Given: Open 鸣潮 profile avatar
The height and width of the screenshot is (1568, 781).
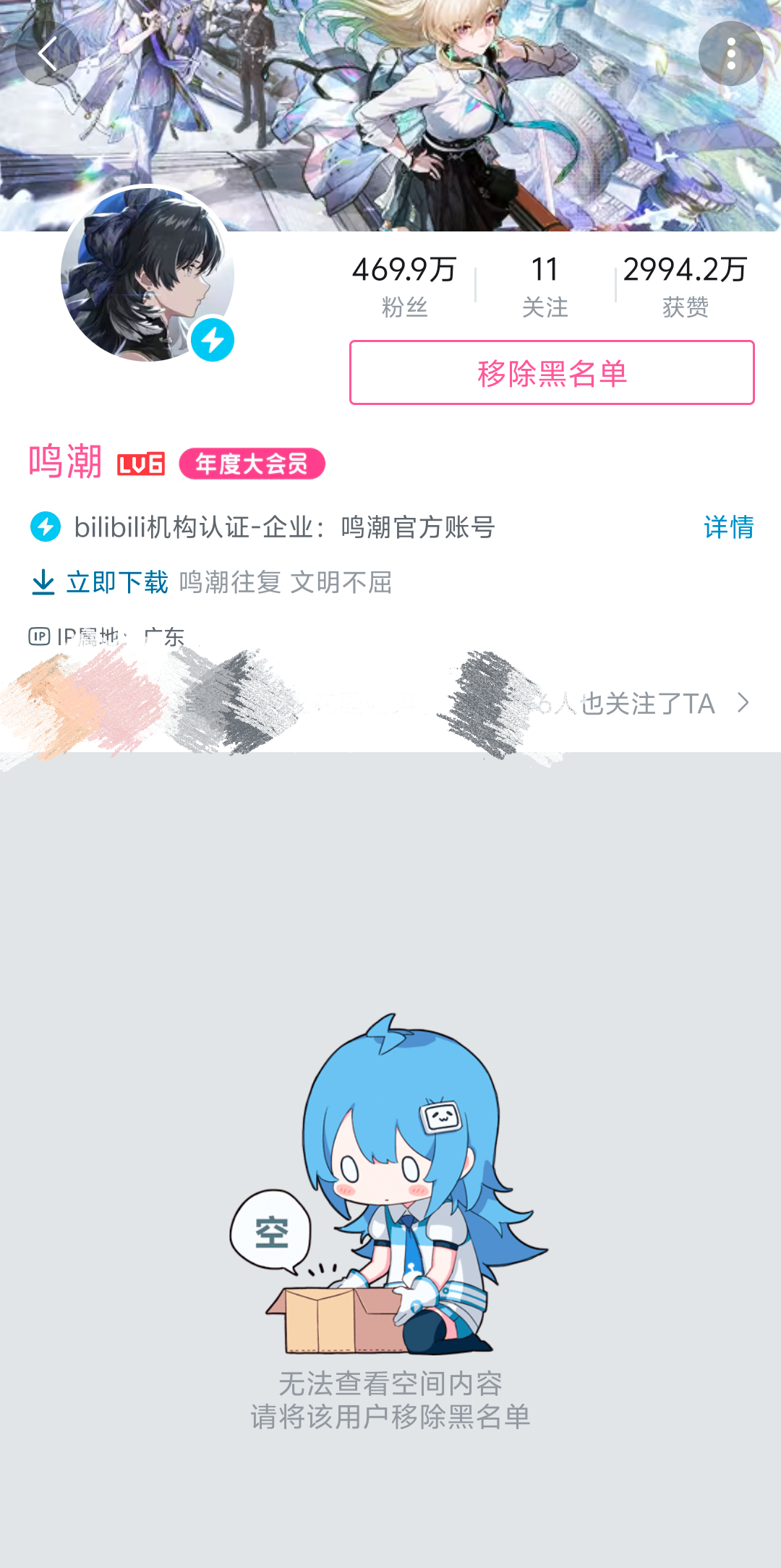Looking at the screenshot, I should point(148,275).
